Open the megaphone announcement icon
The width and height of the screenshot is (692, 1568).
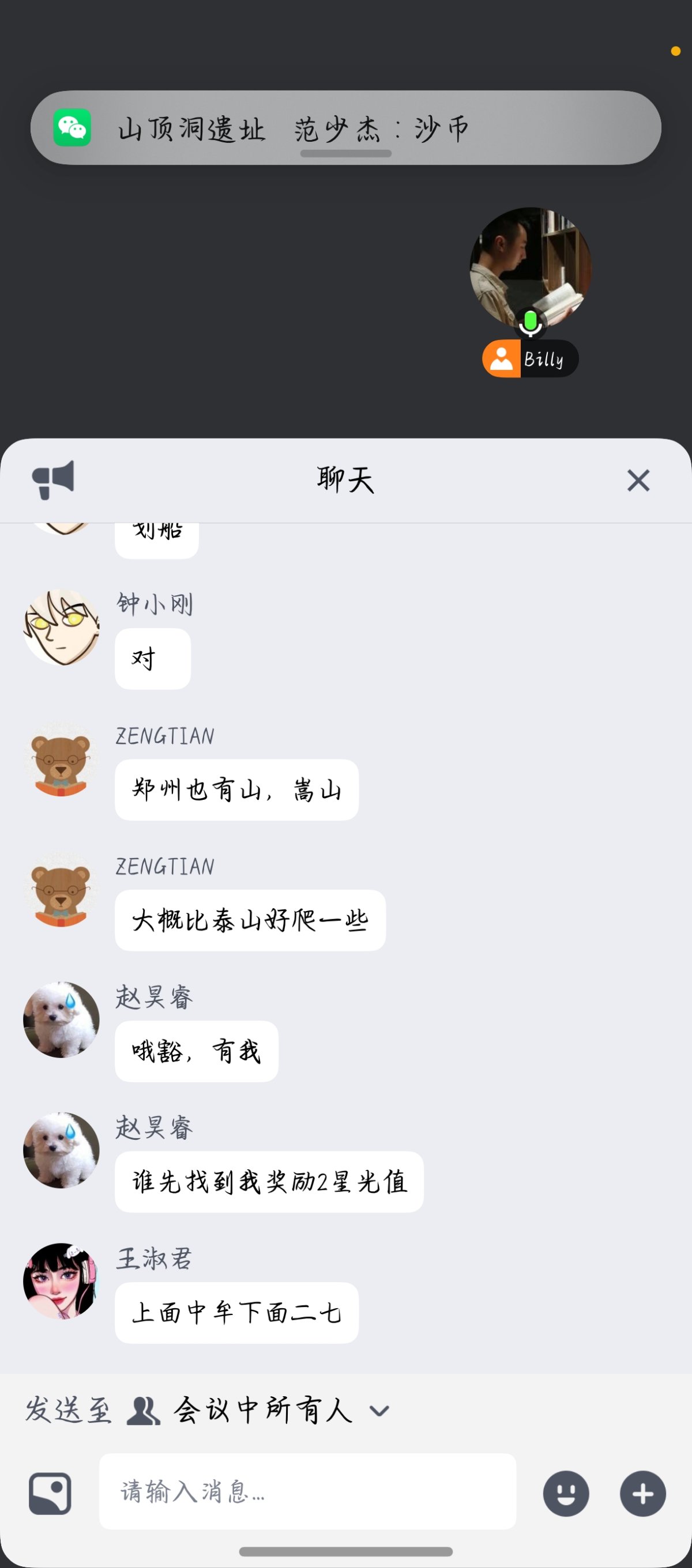point(52,480)
